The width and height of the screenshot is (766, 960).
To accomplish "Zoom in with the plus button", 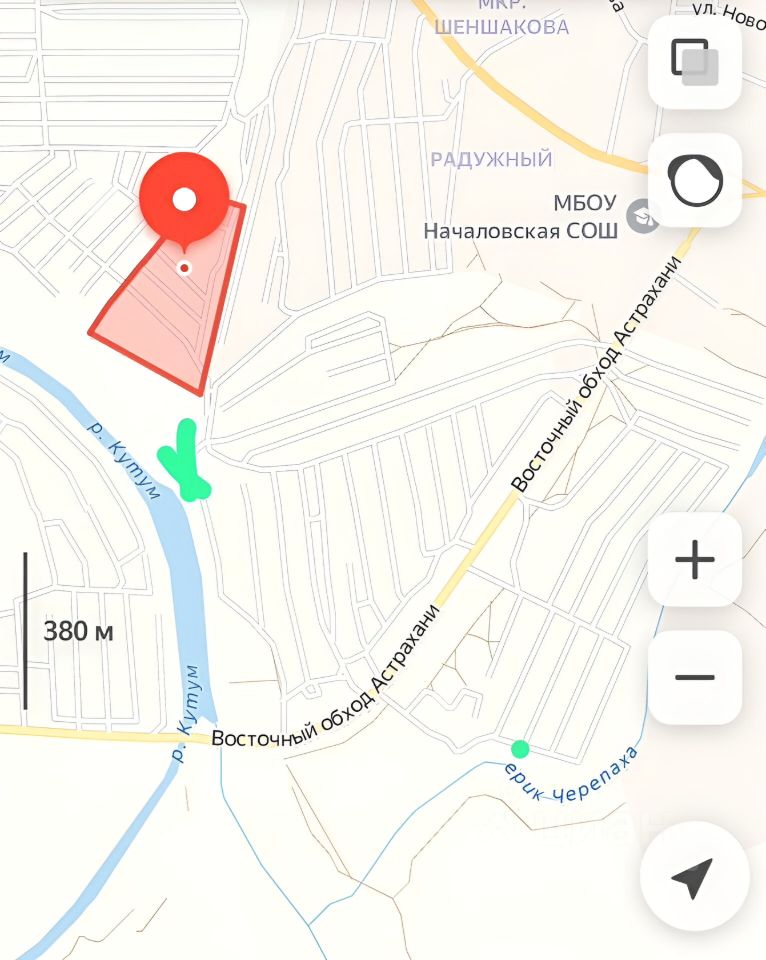I will [x=694, y=559].
